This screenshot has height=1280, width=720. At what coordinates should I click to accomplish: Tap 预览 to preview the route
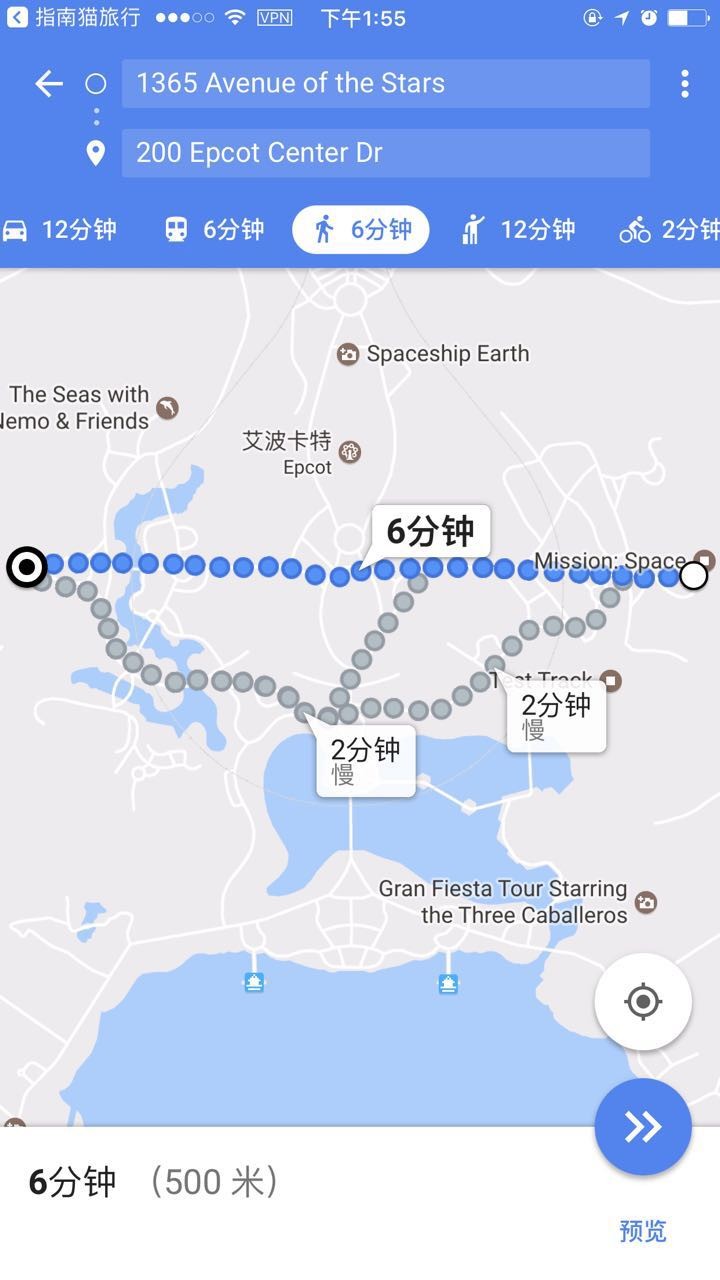(x=642, y=1230)
